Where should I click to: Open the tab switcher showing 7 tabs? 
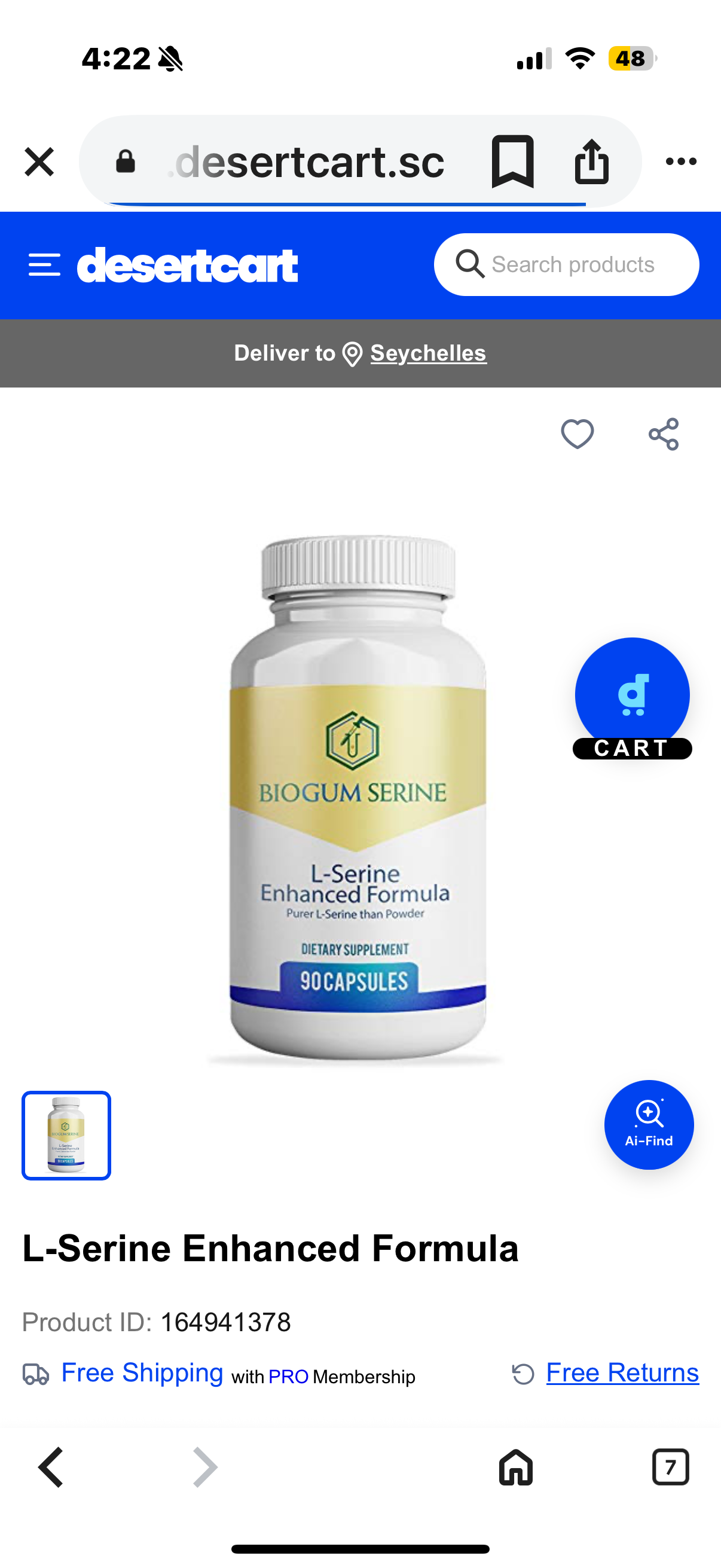point(670,1468)
